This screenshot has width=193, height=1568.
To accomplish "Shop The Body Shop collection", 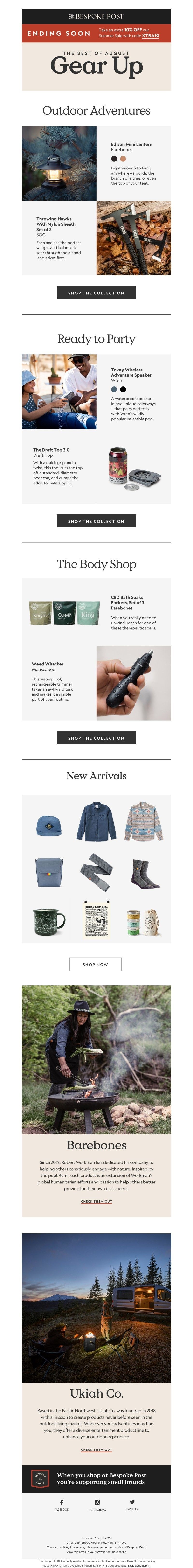I will click(x=96, y=738).
